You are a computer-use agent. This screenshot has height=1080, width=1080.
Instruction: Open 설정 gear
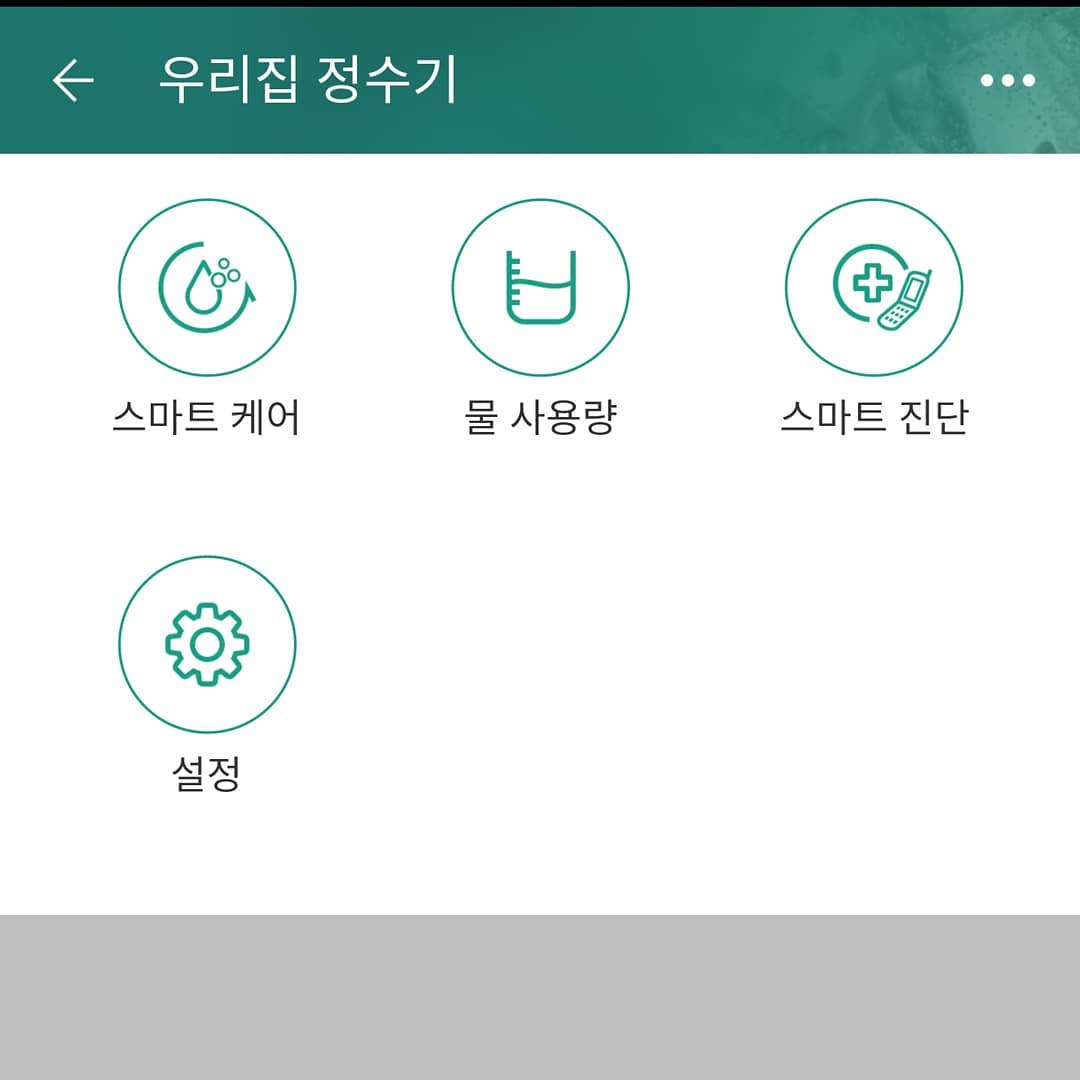point(207,645)
